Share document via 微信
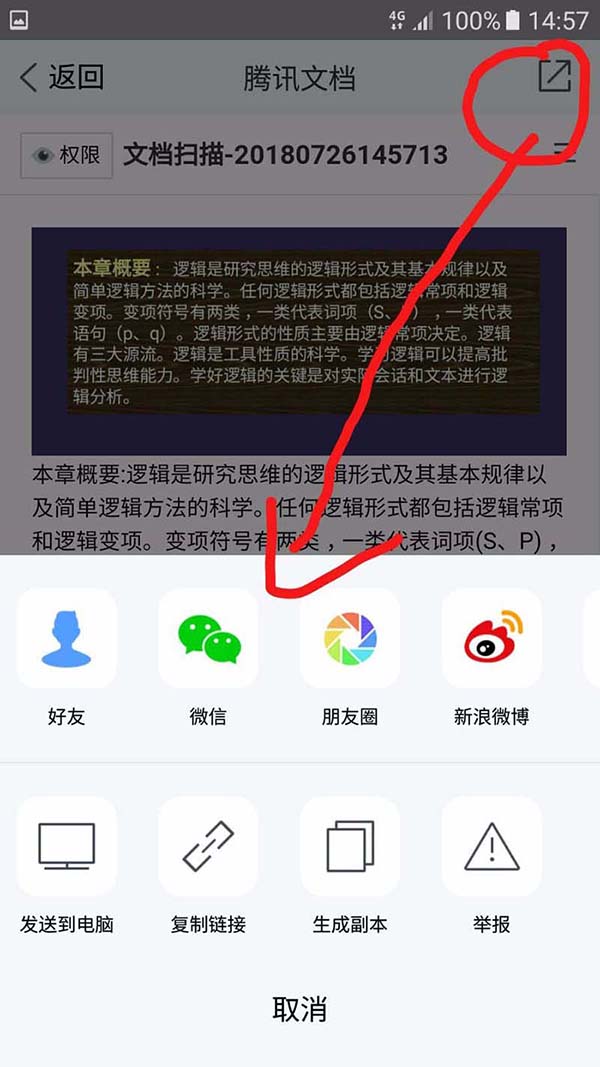Viewport: 600px width, 1067px height. click(208, 639)
